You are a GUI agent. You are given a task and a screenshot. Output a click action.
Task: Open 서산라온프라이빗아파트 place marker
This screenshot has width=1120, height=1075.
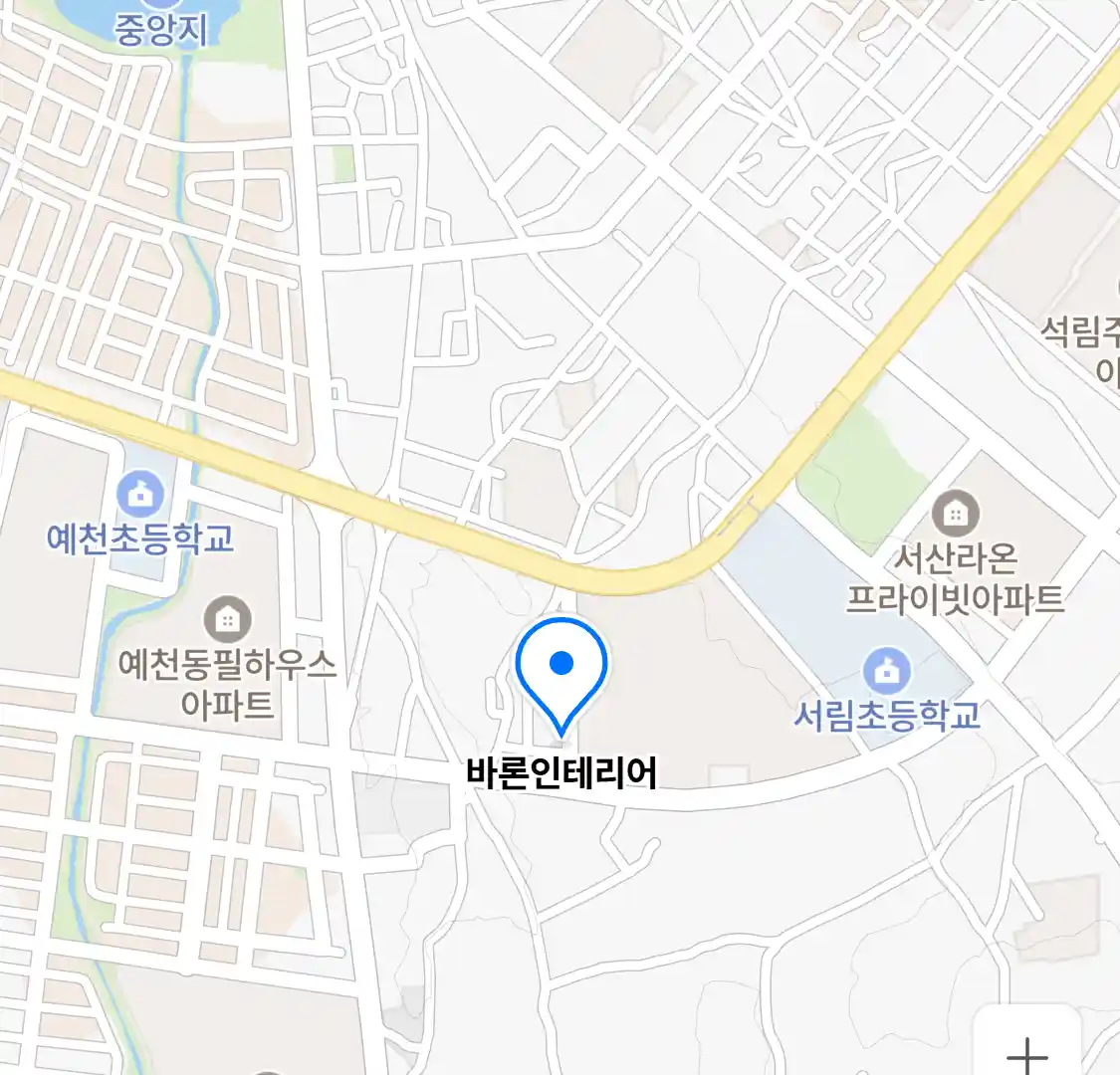click(x=956, y=515)
